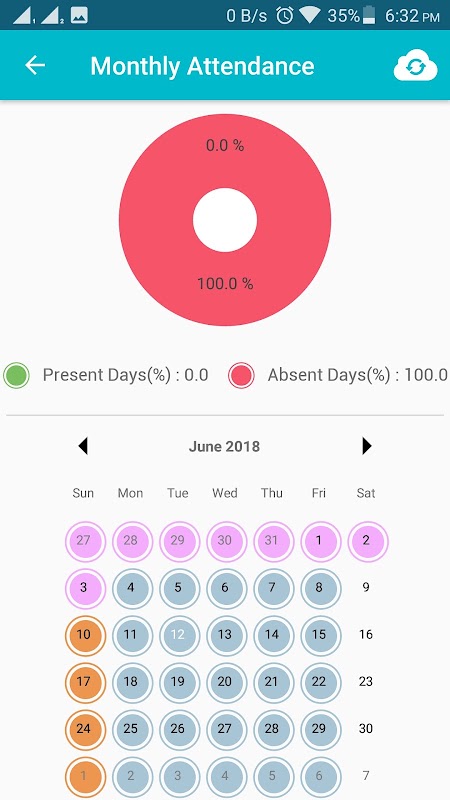This screenshot has height=800, width=450.
Task: Select June 12 on the calendar
Action: (178, 635)
